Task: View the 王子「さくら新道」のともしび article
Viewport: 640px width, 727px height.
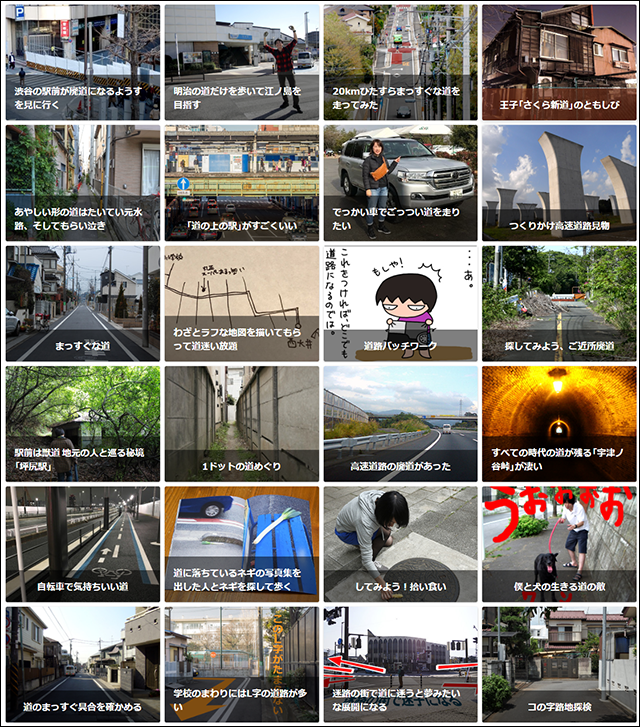Action: pos(559,62)
